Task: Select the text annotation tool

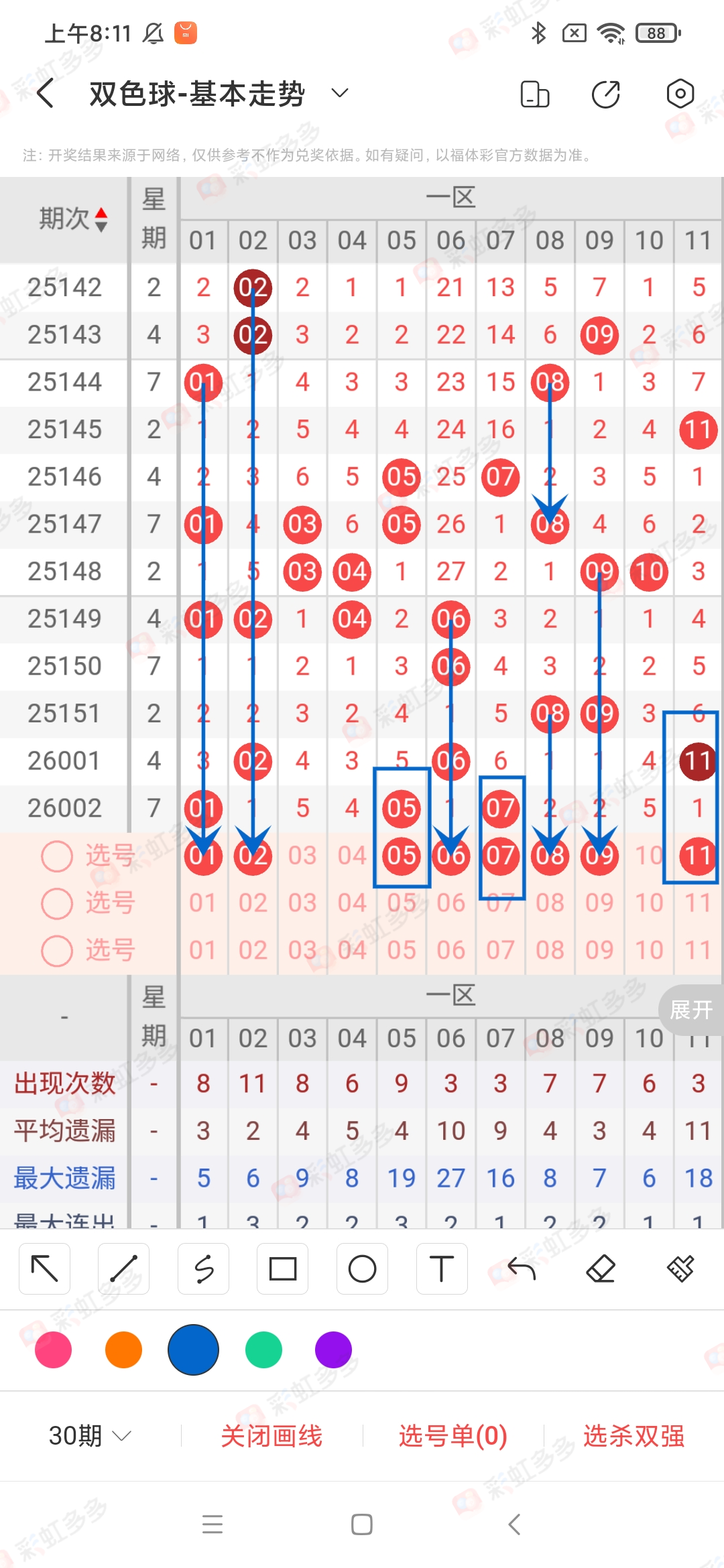Action: point(441,1268)
